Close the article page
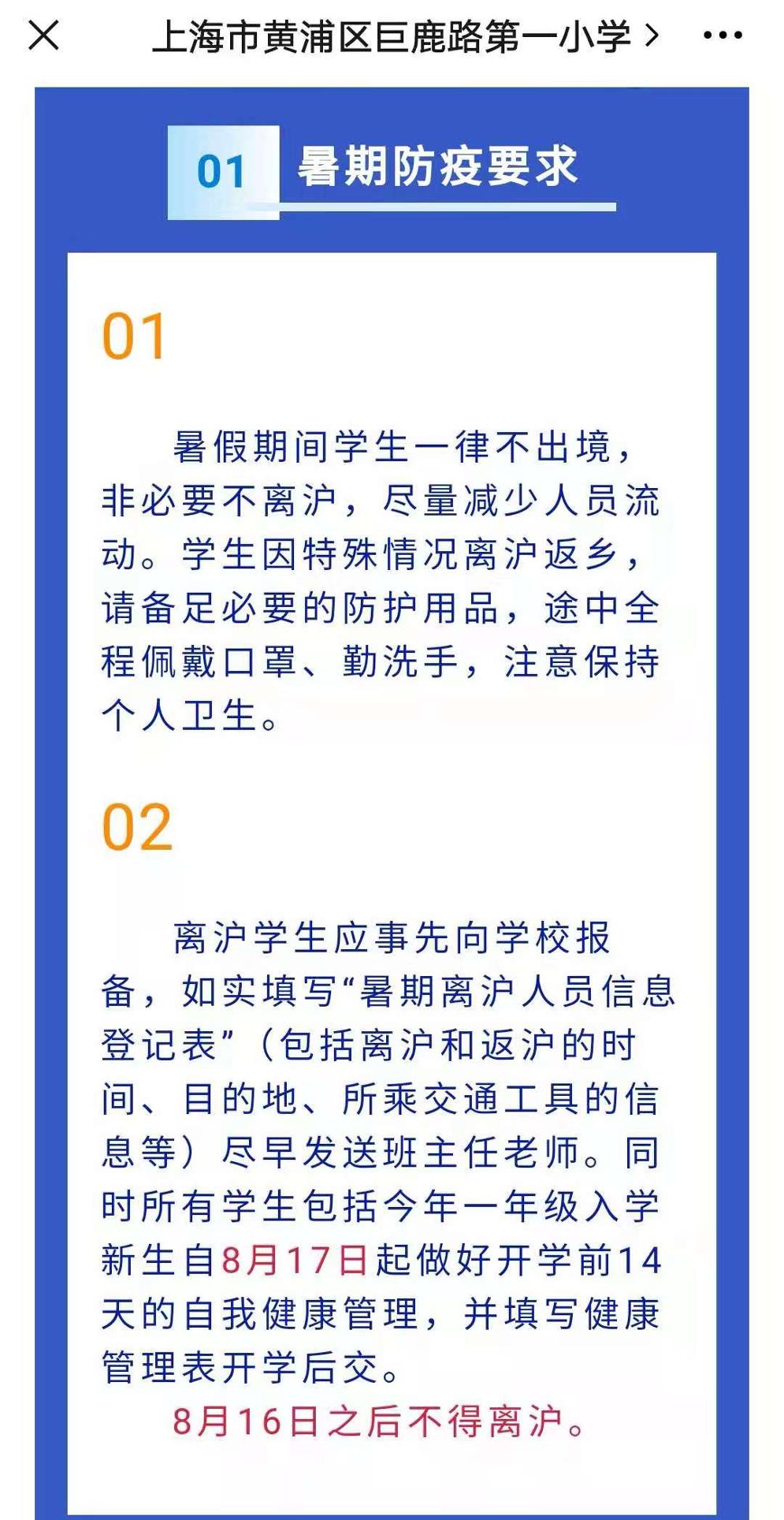This screenshot has width=784, height=1520. click(x=43, y=36)
